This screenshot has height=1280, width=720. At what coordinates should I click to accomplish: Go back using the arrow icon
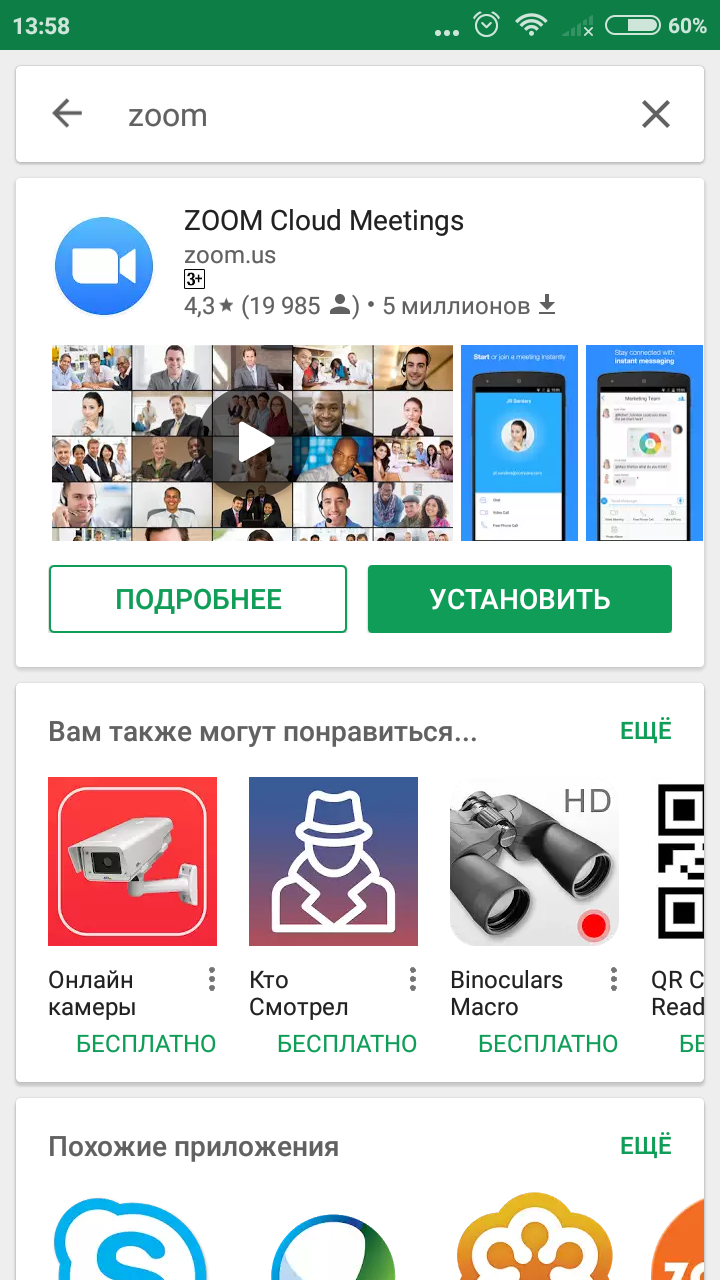(67, 114)
